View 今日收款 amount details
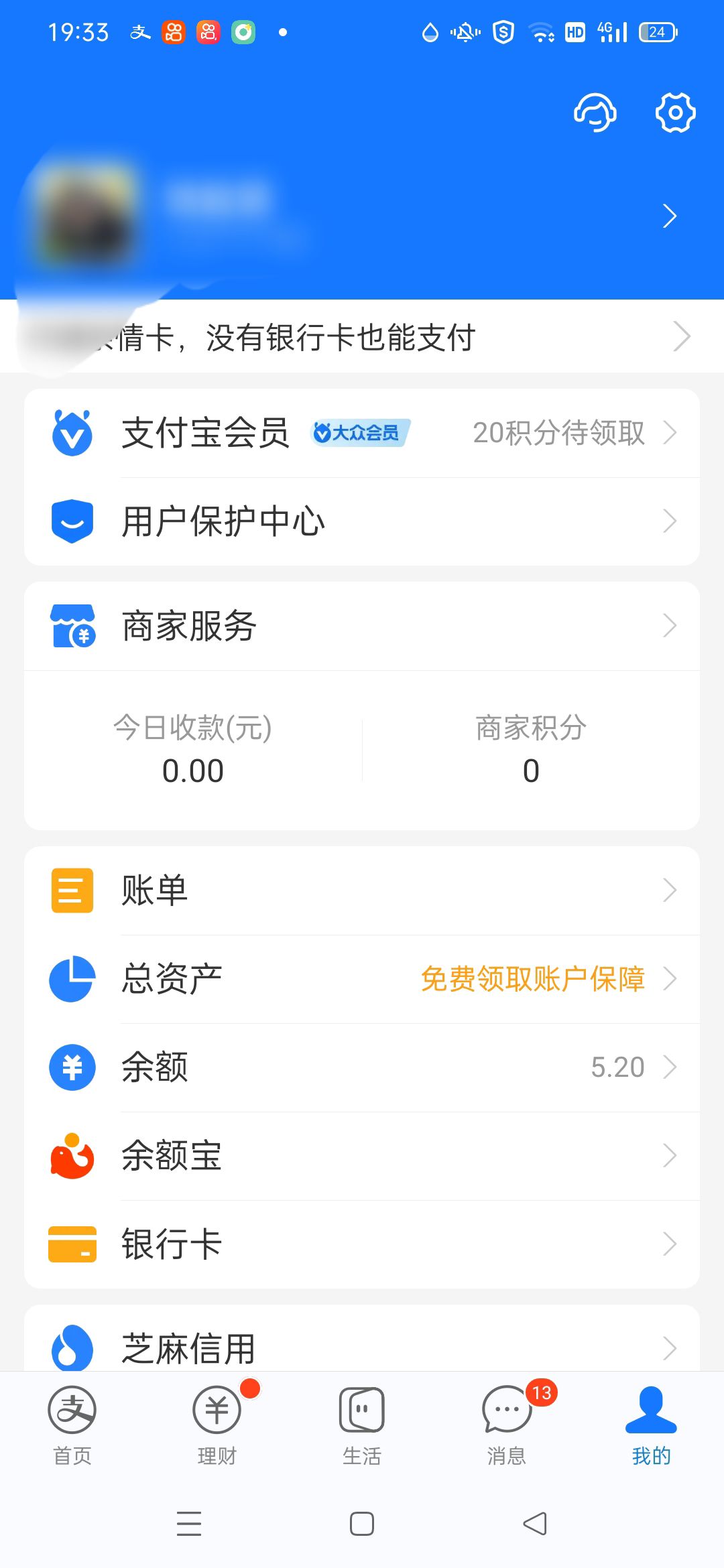The width and height of the screenshot is (724, 1568). [193, 750]
